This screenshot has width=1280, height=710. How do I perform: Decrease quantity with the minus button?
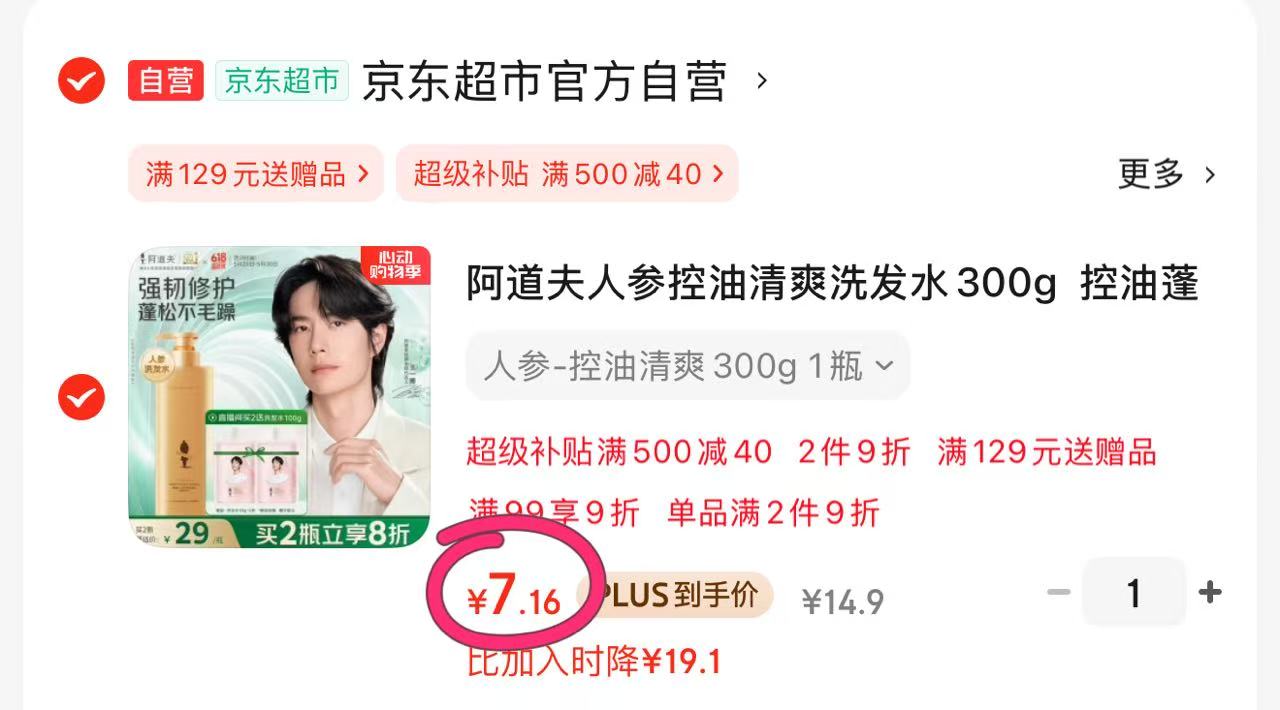pyautogui.click(x=1058, y=593)
